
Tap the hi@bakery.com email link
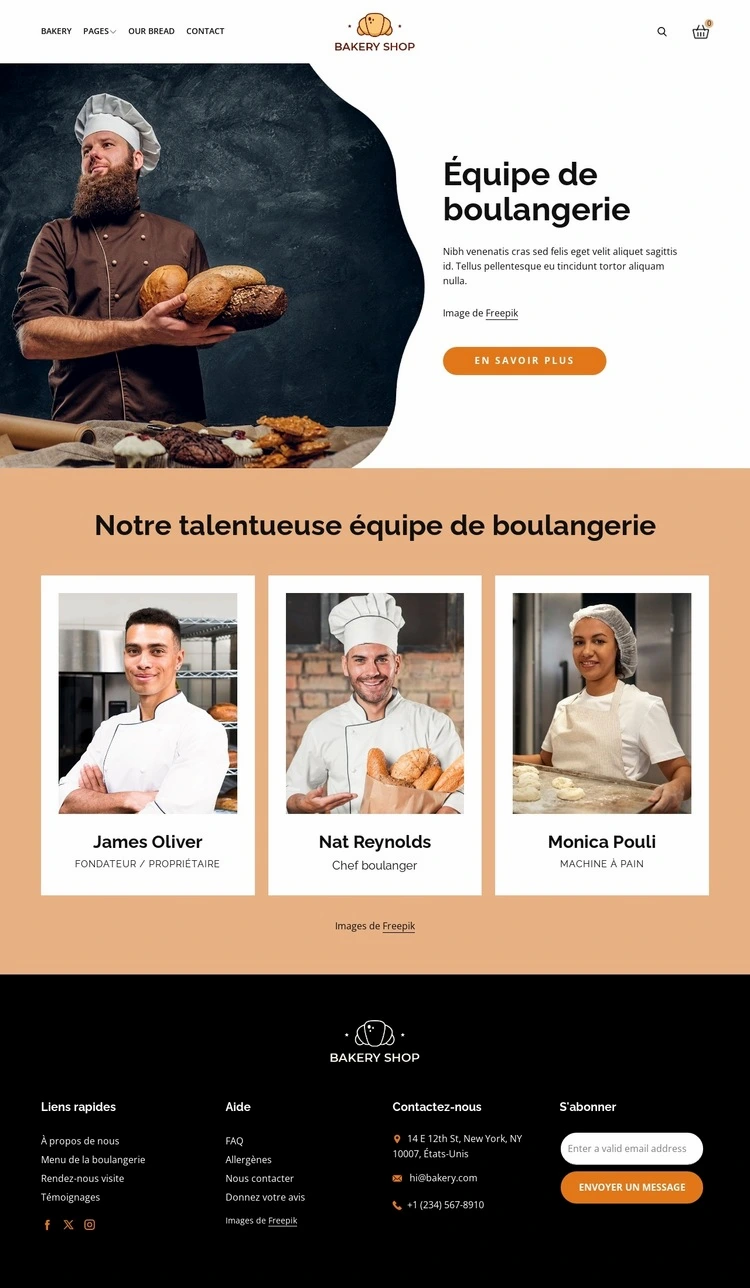[x=443, y=1178]
